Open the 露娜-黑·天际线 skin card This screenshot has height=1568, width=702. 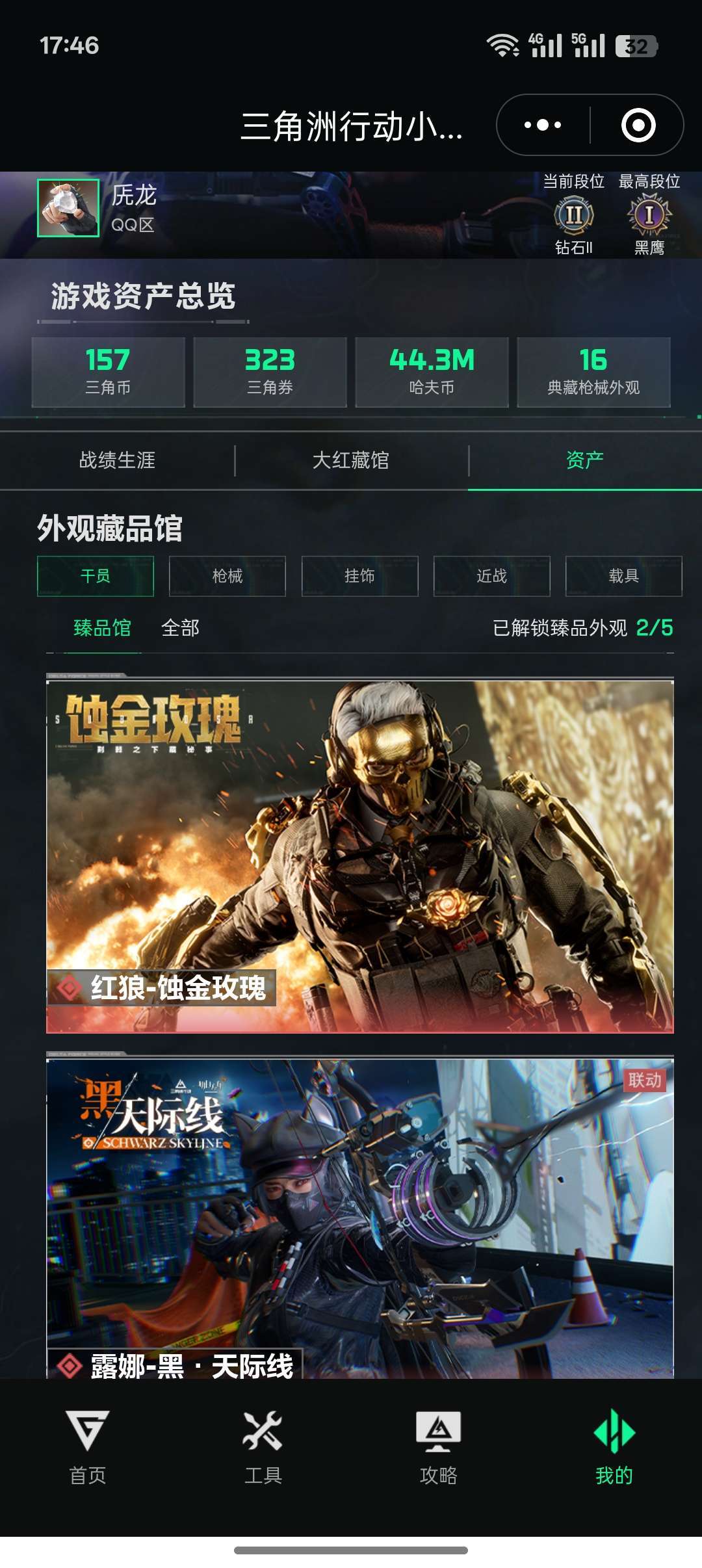pos(359,1216)
